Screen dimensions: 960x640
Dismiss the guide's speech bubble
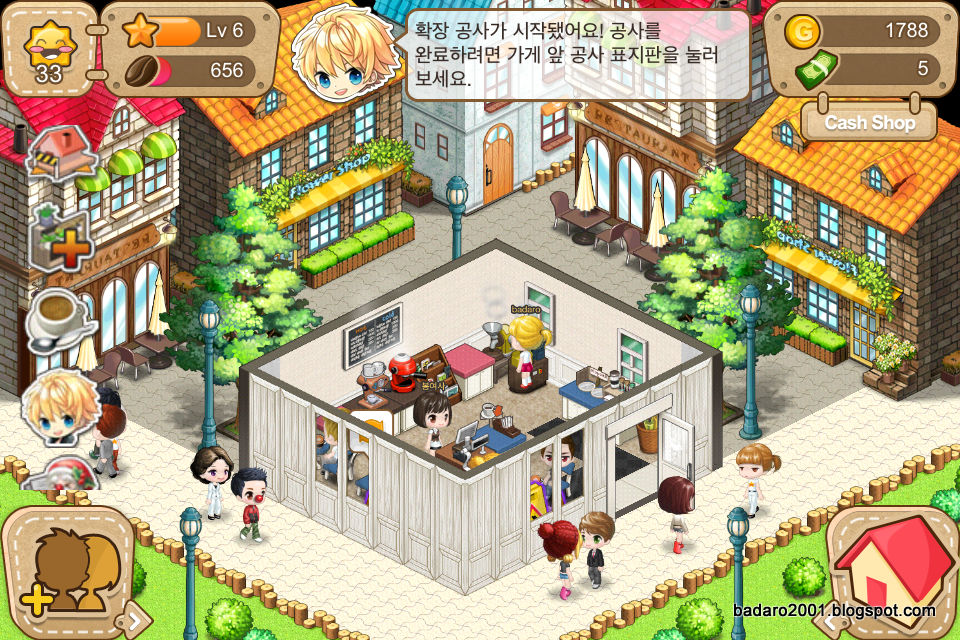click(x=578, y=55)
